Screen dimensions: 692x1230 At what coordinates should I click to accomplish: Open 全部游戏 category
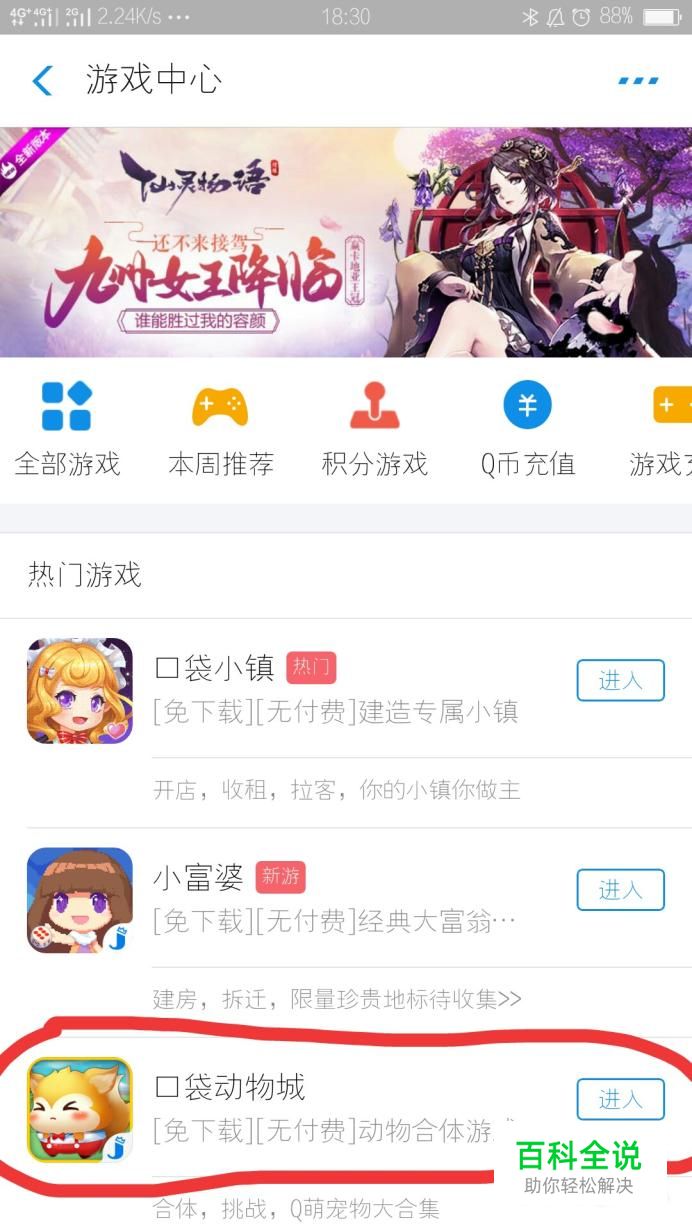[67, 429]
